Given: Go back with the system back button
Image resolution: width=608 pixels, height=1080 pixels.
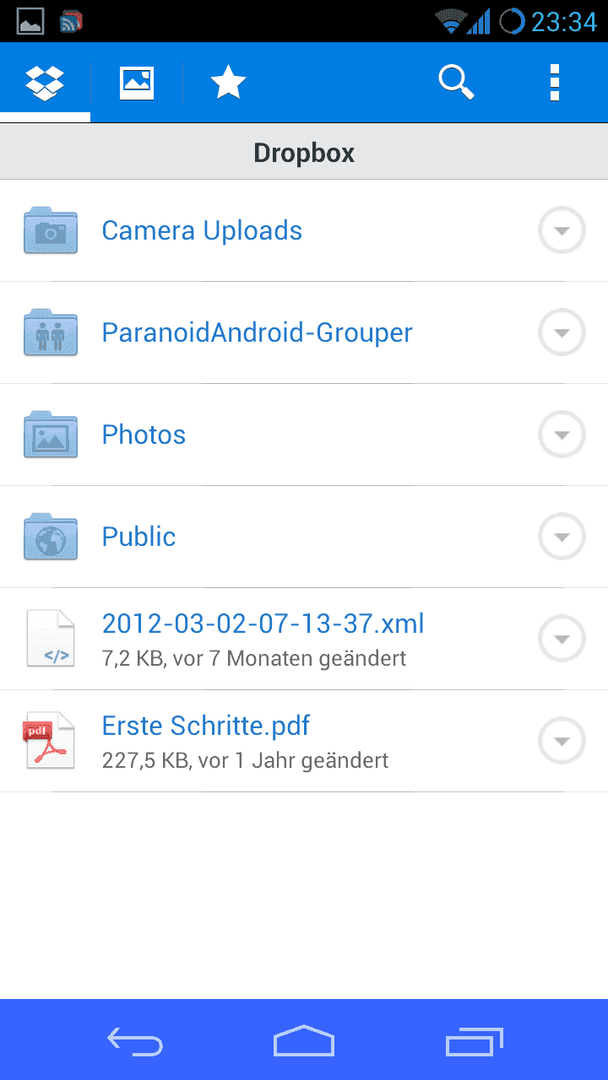Looking at the screenshot, I should tap(135, 1042).
